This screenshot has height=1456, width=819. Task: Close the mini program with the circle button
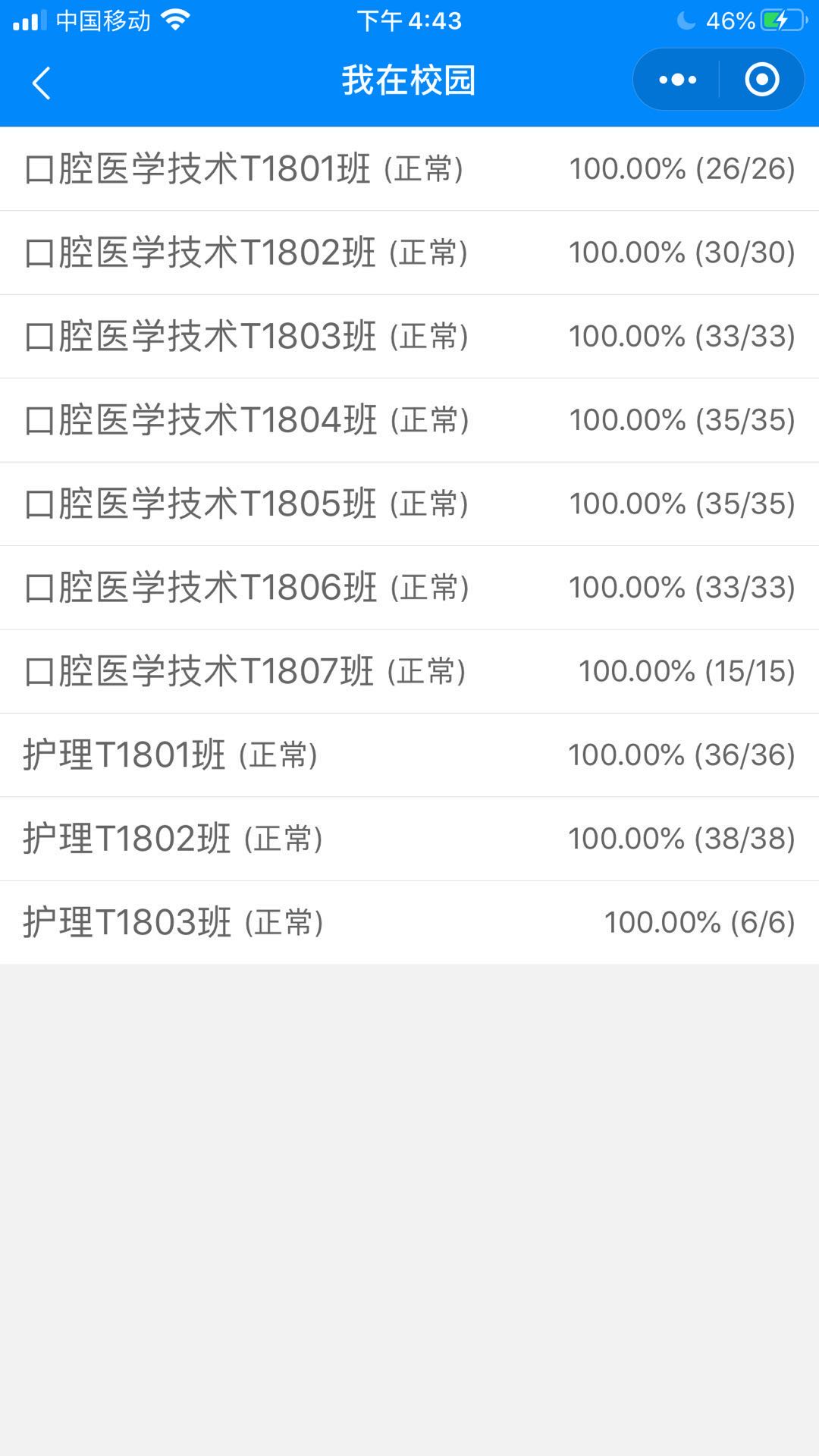pyautogui.click(x=761, y=80)
